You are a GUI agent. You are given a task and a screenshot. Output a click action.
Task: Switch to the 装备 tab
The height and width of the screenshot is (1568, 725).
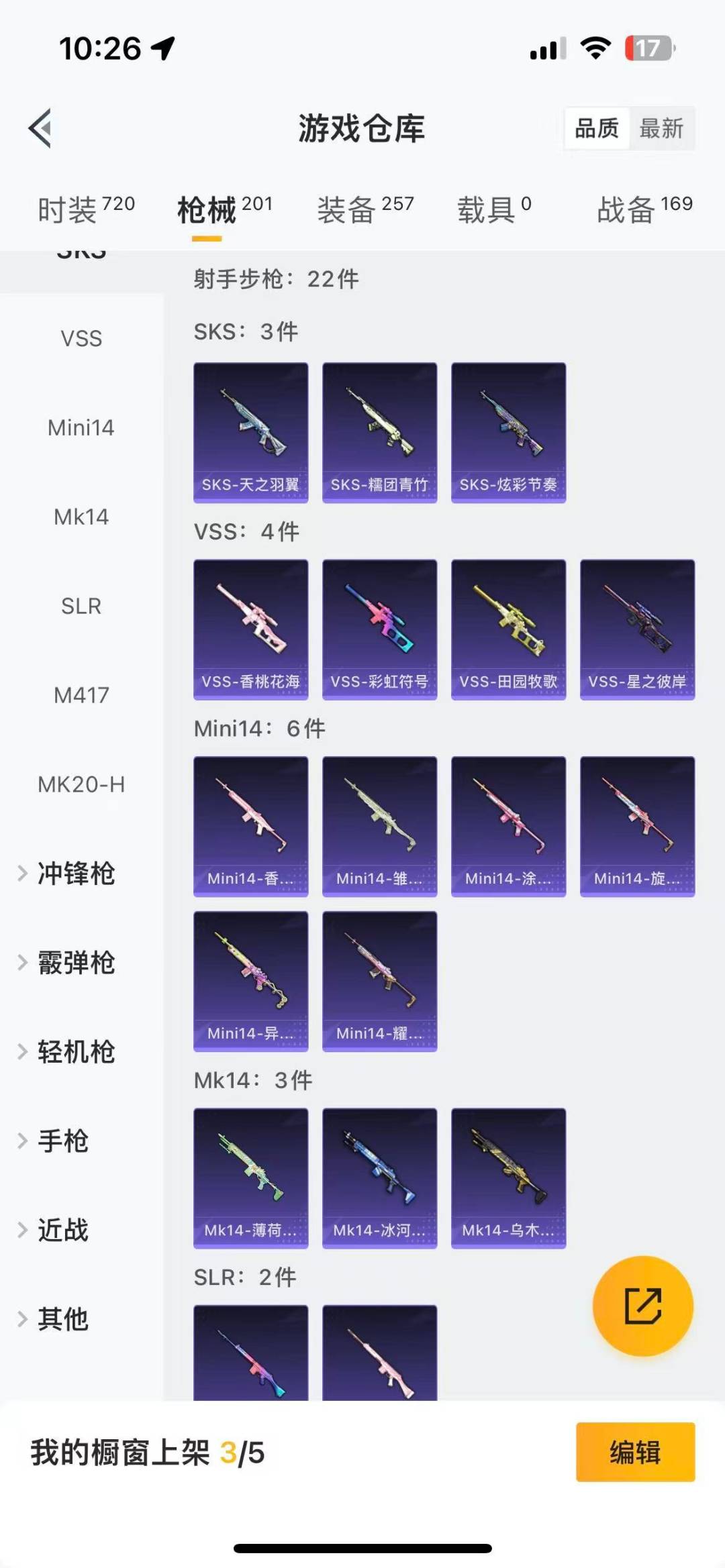pyautogui.click(x=365, y=209)
